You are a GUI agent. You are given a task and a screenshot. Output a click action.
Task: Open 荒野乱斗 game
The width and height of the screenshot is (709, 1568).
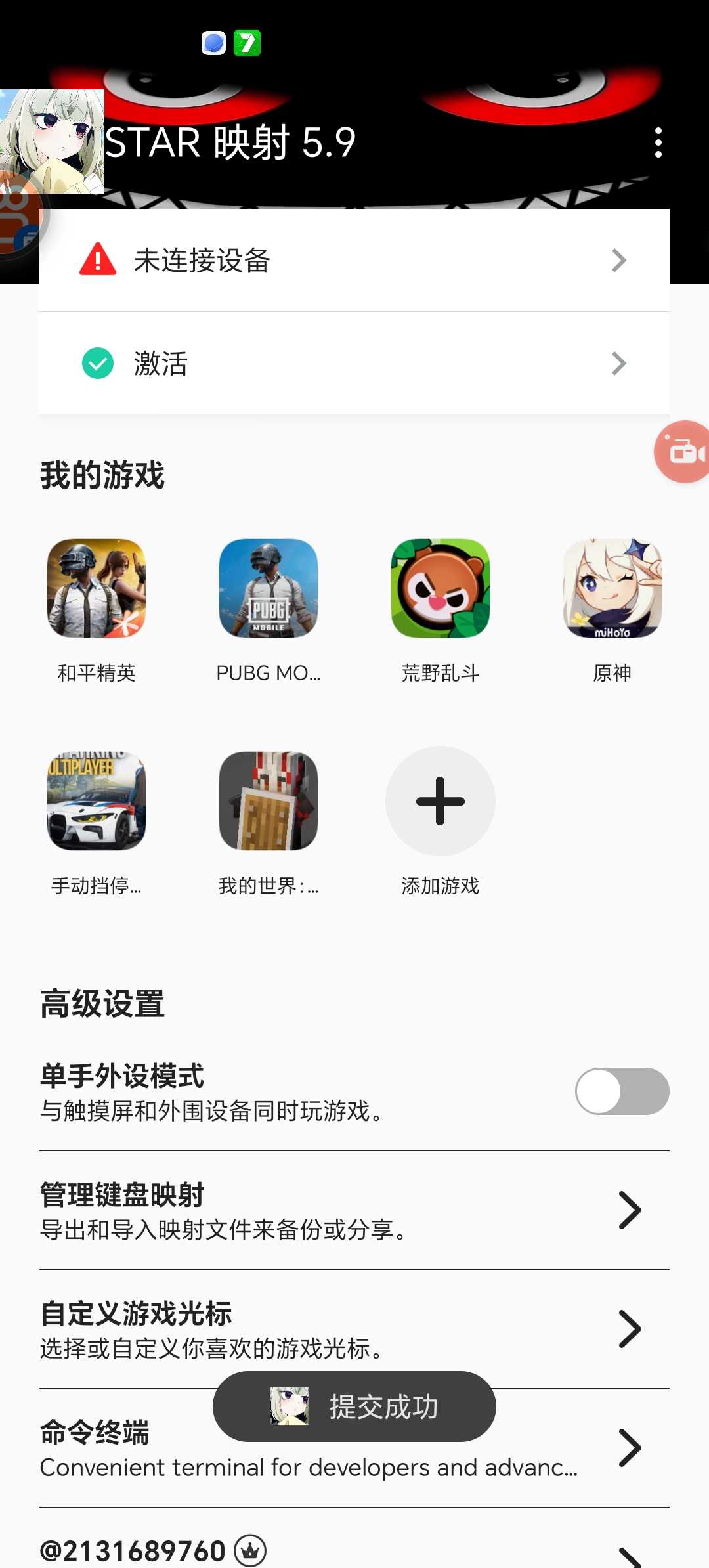click(440, 589)
